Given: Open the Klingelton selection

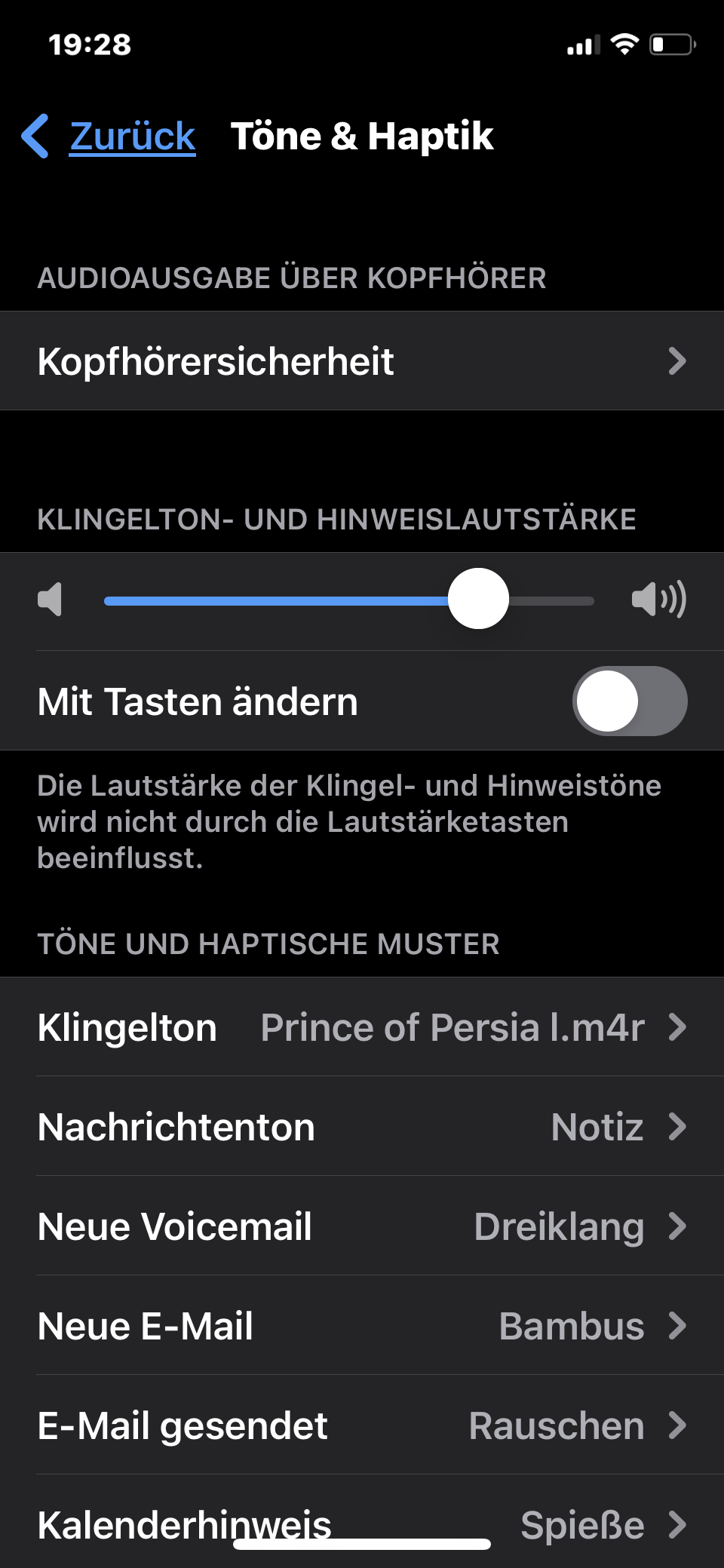Looking at the screenshot, I should [x=362, y=1027].
